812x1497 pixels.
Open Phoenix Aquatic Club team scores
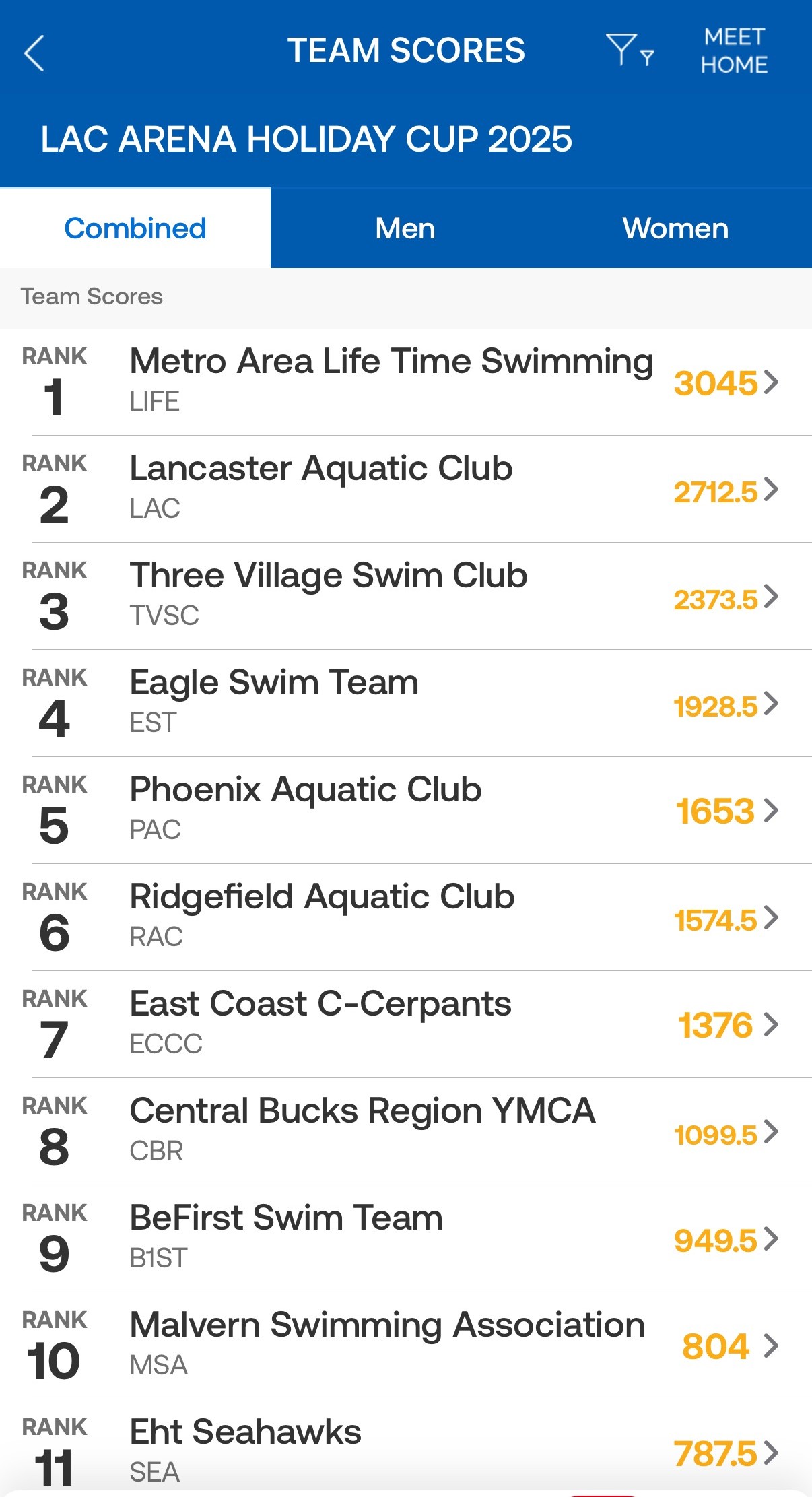tap(406, 810)
